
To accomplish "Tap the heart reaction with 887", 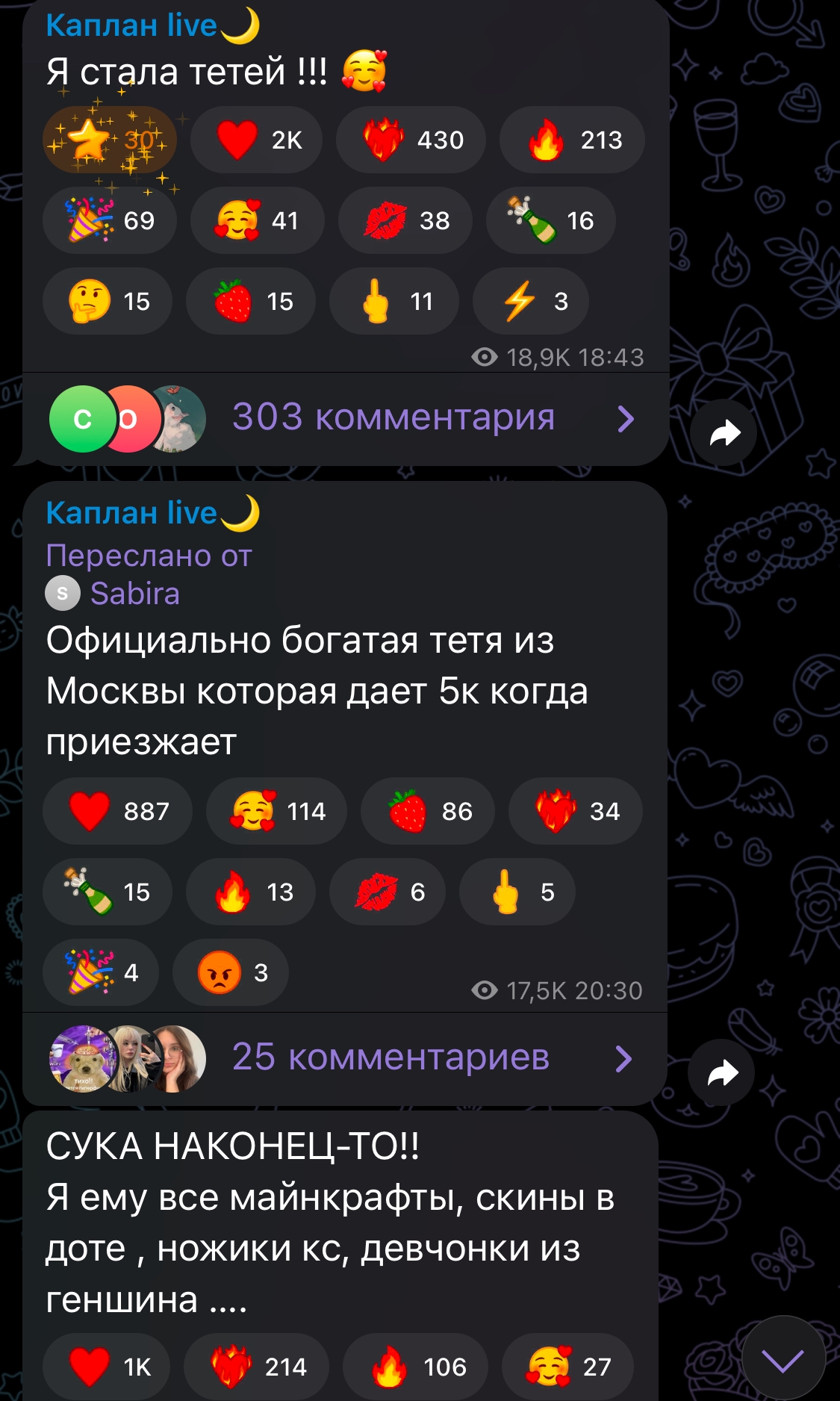I will [x=117, y=811].
